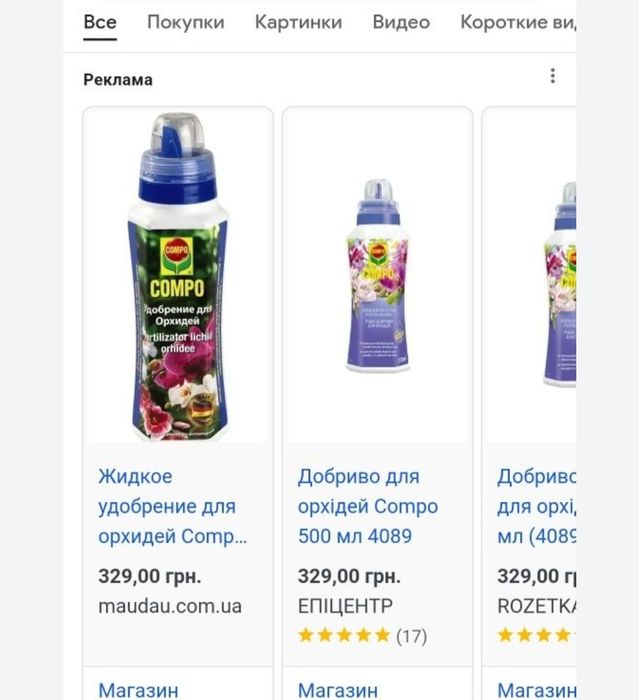Open the Короткие видео tab
The width and height of the screenshot is (639, 700).
(x=516, y=22)
